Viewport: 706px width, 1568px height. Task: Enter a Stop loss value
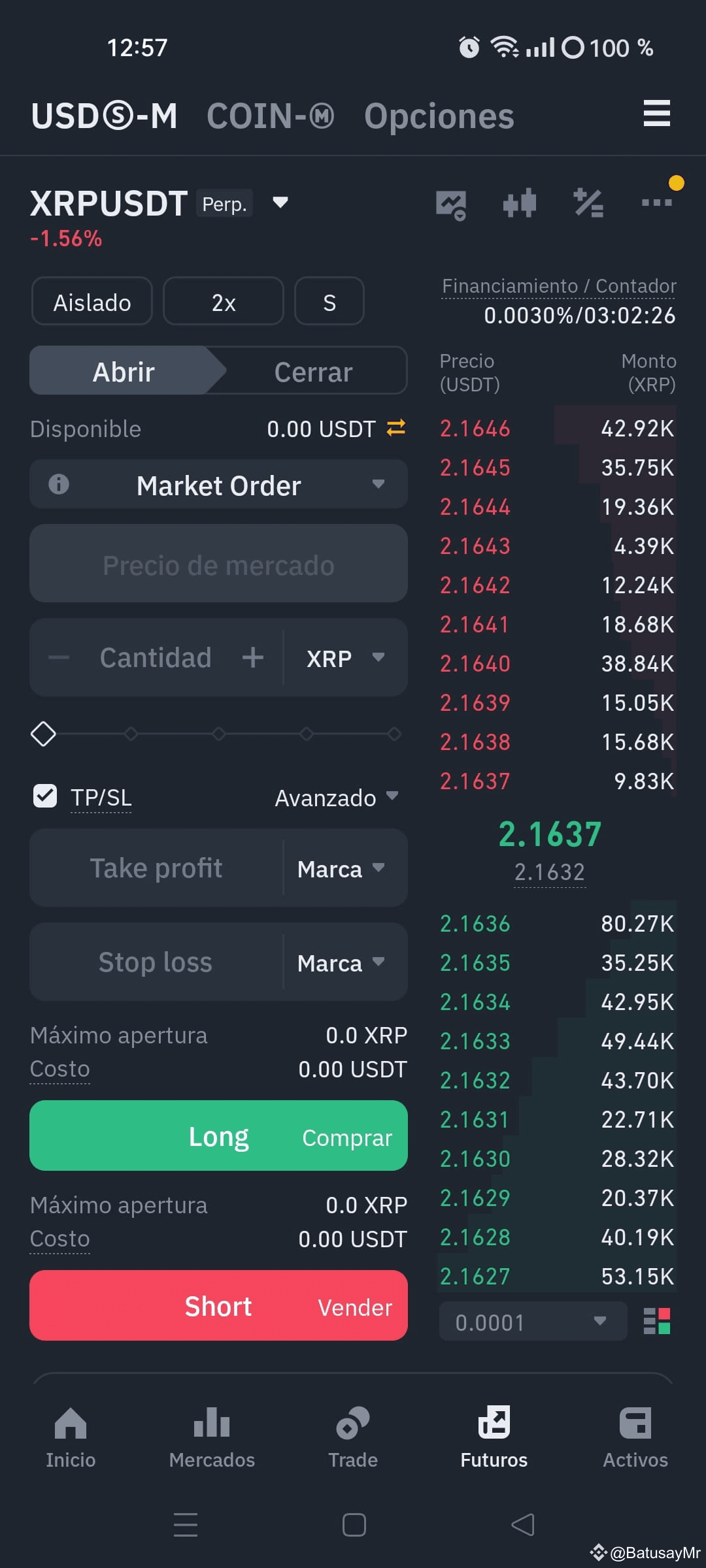[x=156, y=962]
